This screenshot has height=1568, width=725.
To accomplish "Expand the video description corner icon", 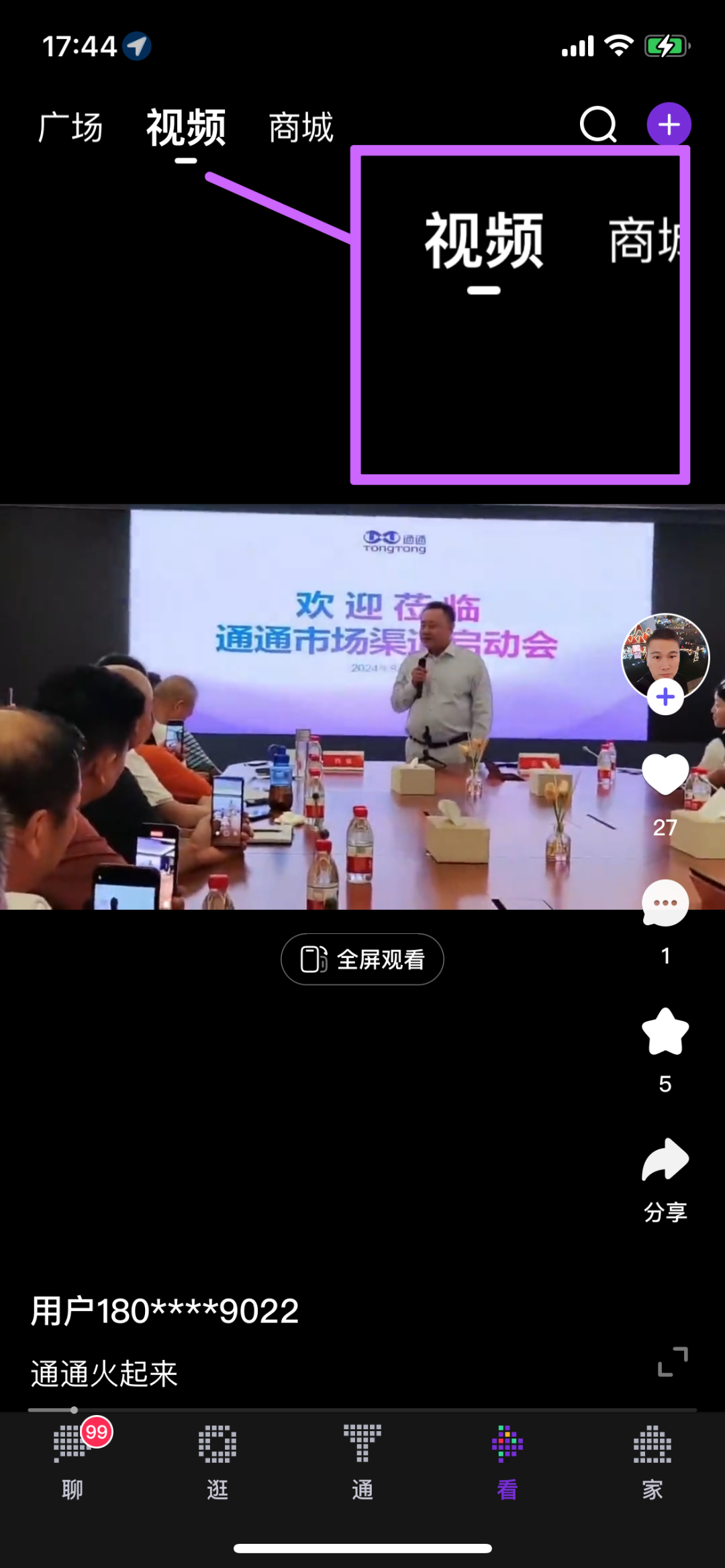I will pyautogui.click(x=673, y=1361).
